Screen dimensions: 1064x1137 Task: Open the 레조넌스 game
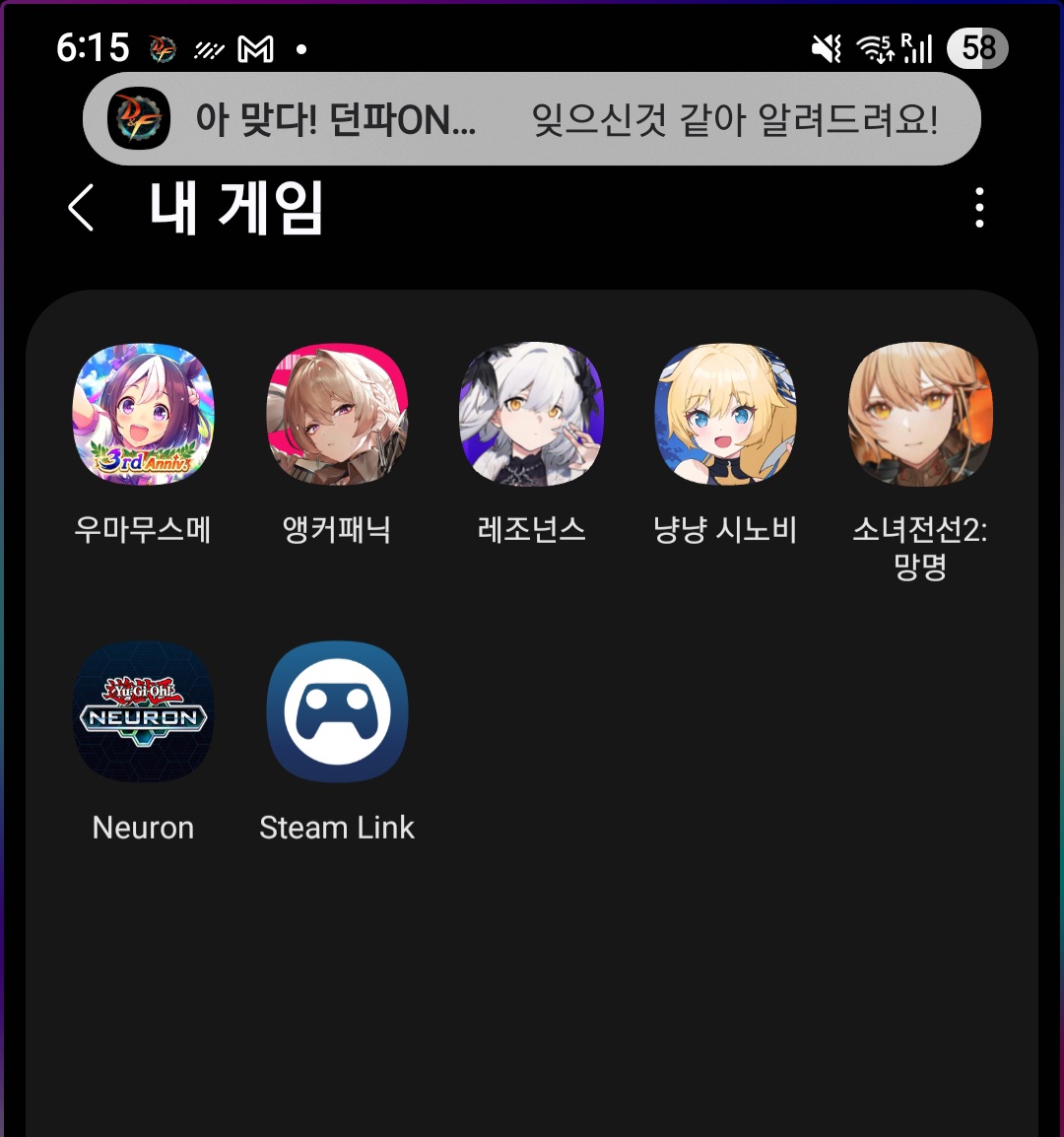click(x=531, y=414)
